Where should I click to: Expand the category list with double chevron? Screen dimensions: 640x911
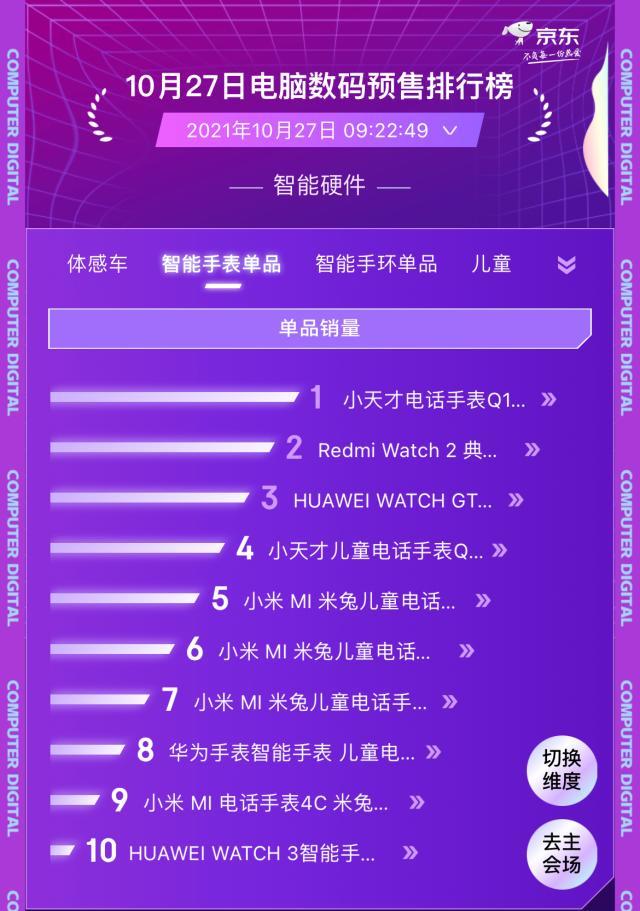[566, 265]
